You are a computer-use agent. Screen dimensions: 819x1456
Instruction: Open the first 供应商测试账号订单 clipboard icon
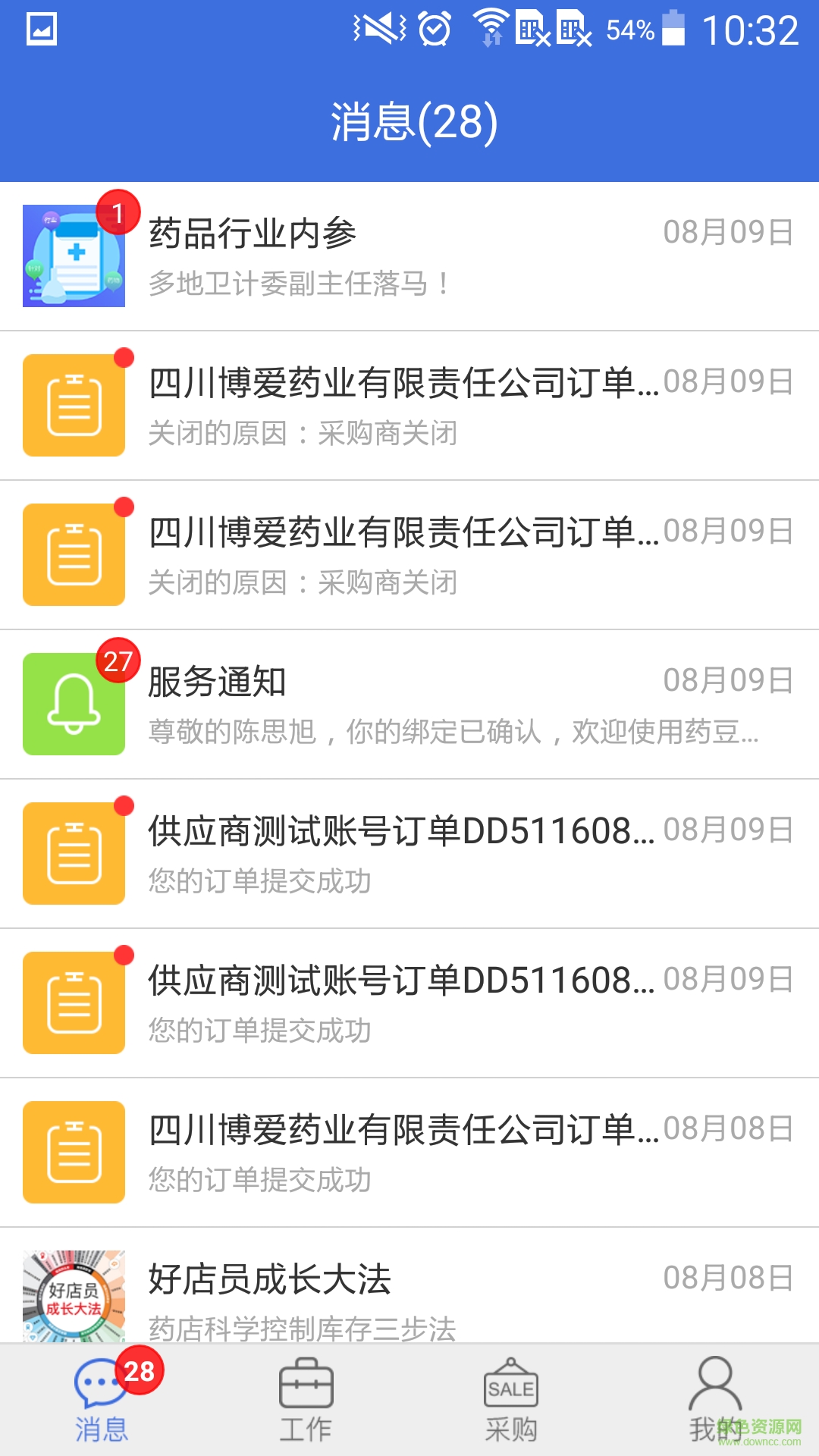pos(73,852)
